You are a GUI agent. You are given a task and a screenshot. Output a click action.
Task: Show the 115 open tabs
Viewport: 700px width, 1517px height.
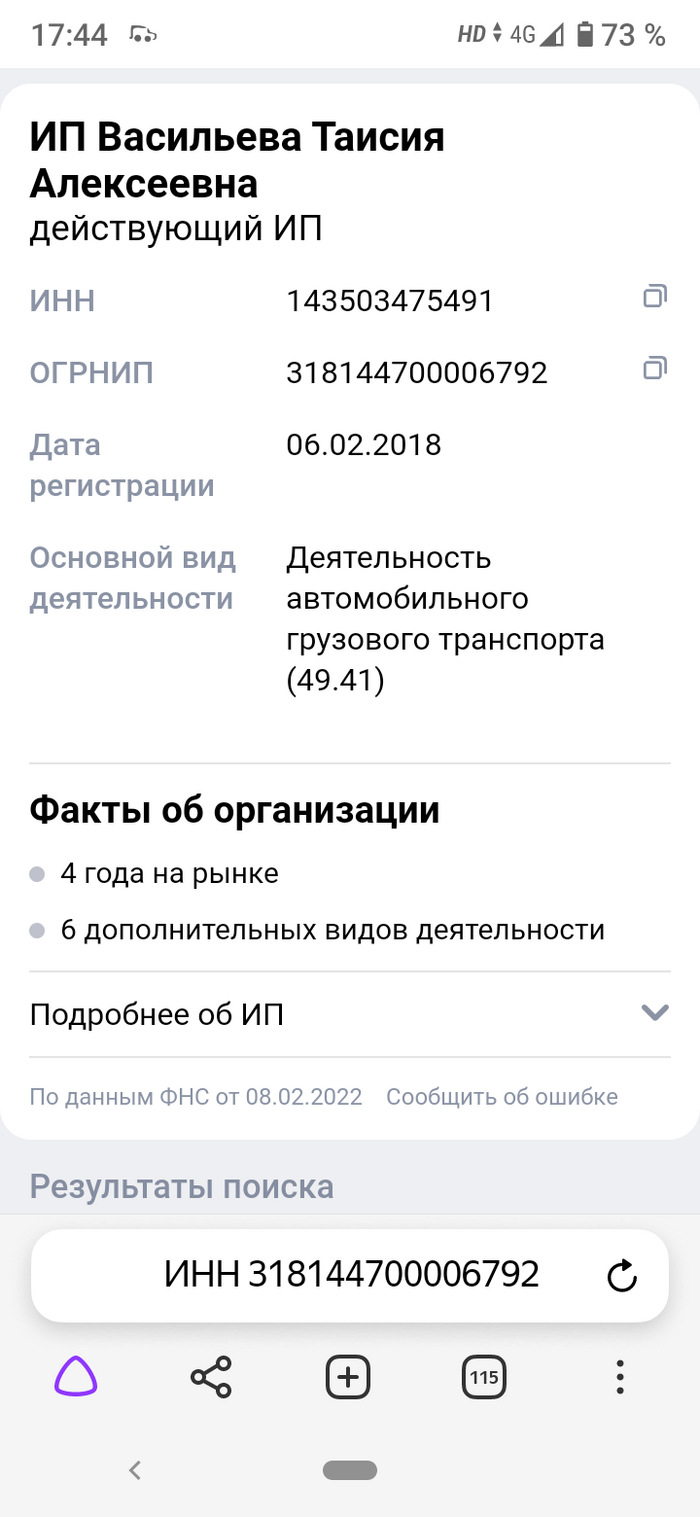point(484,1378)
